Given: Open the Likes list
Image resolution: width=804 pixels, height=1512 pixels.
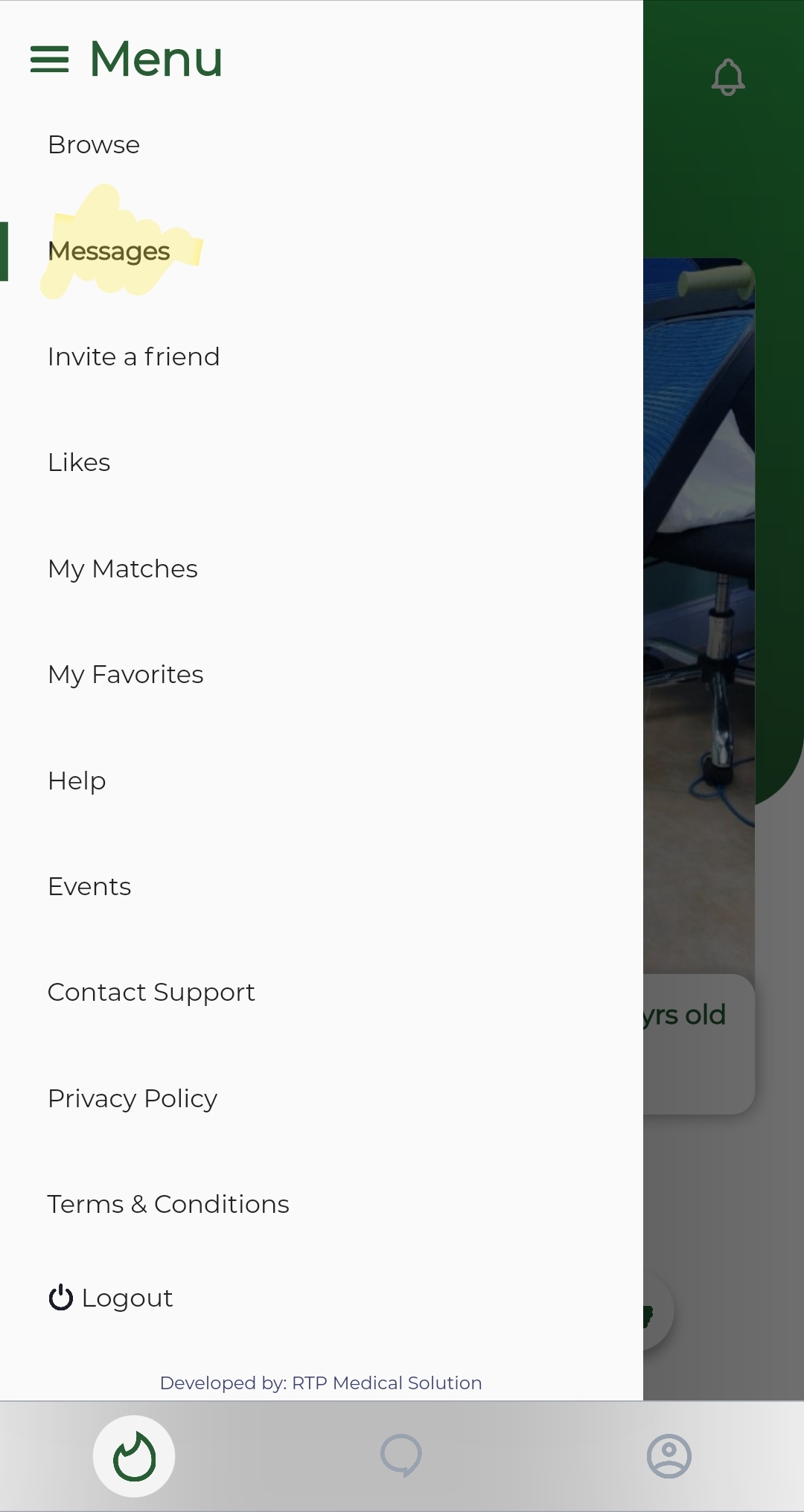Looking at the screenshot, I should click(x=79, y=463).
